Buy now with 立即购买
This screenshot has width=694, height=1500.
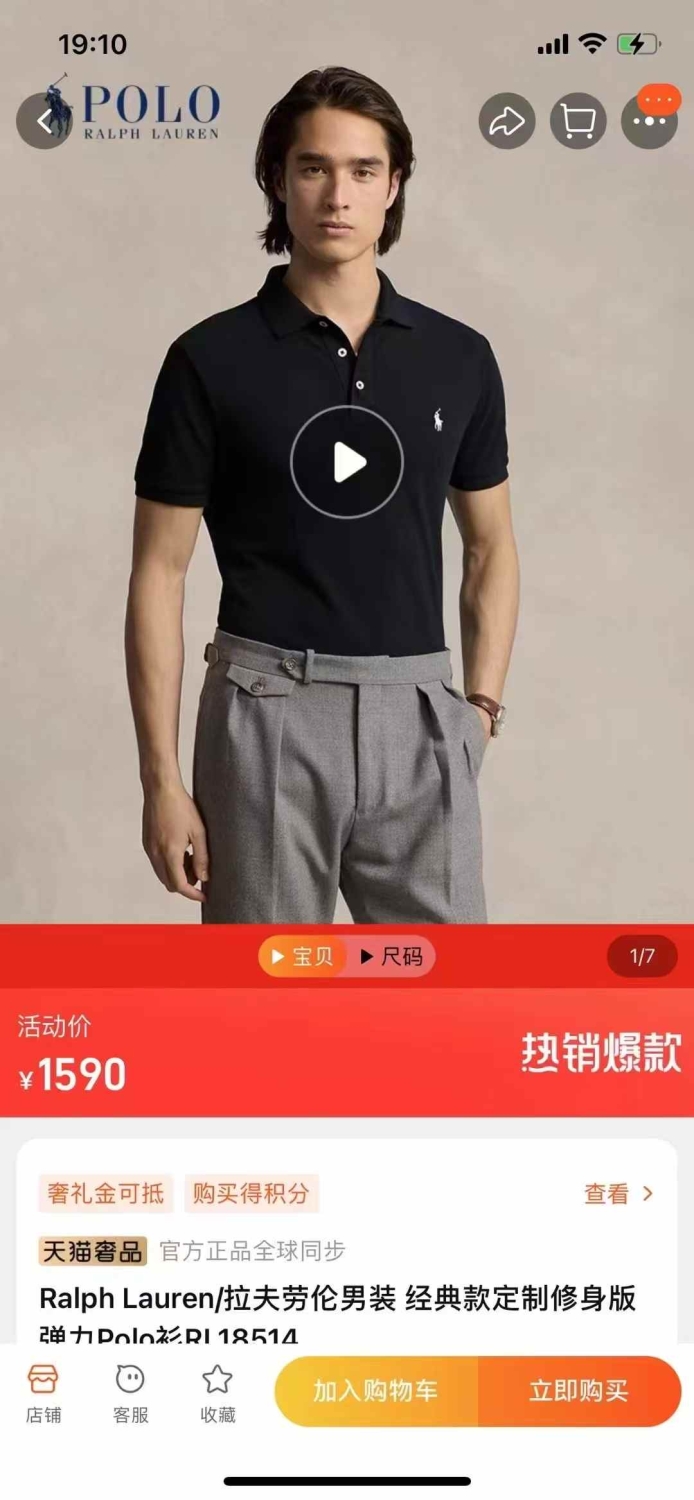coord(580,1391)
